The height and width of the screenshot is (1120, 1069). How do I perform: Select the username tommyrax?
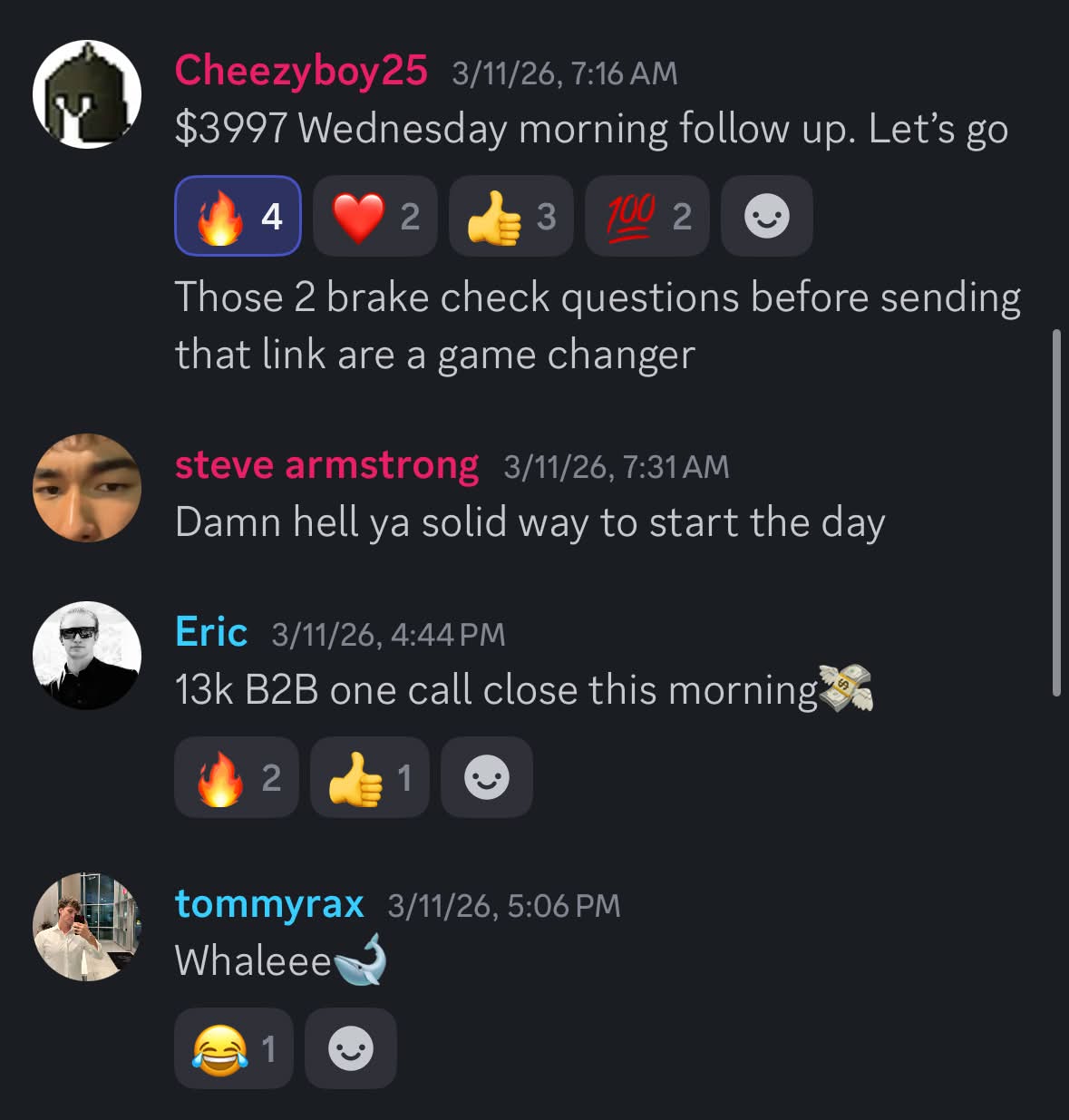tap(269, 904)
